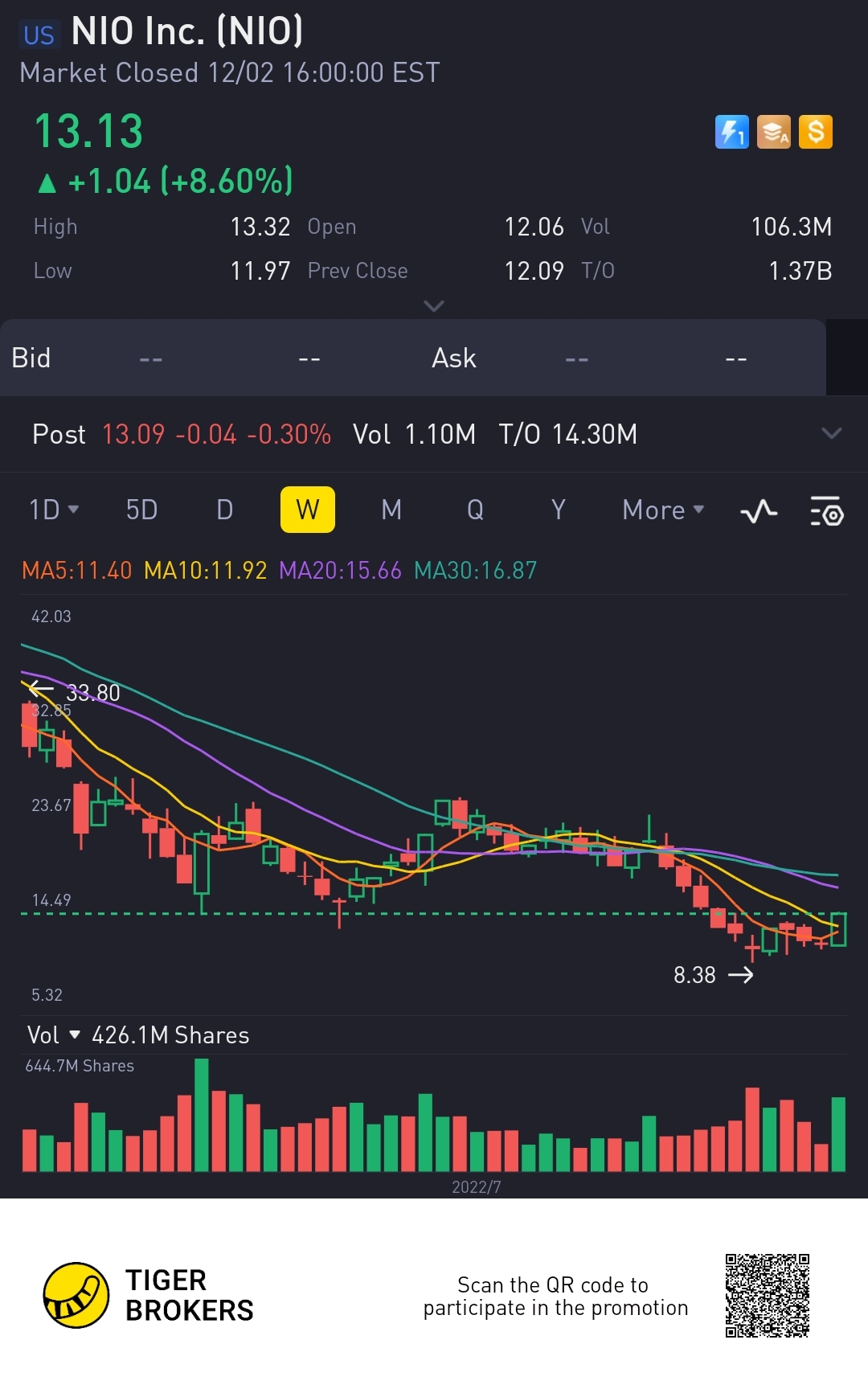868x1393 pixels.
Task: Open the 1D interval dropdown
Action: point(53,510)
